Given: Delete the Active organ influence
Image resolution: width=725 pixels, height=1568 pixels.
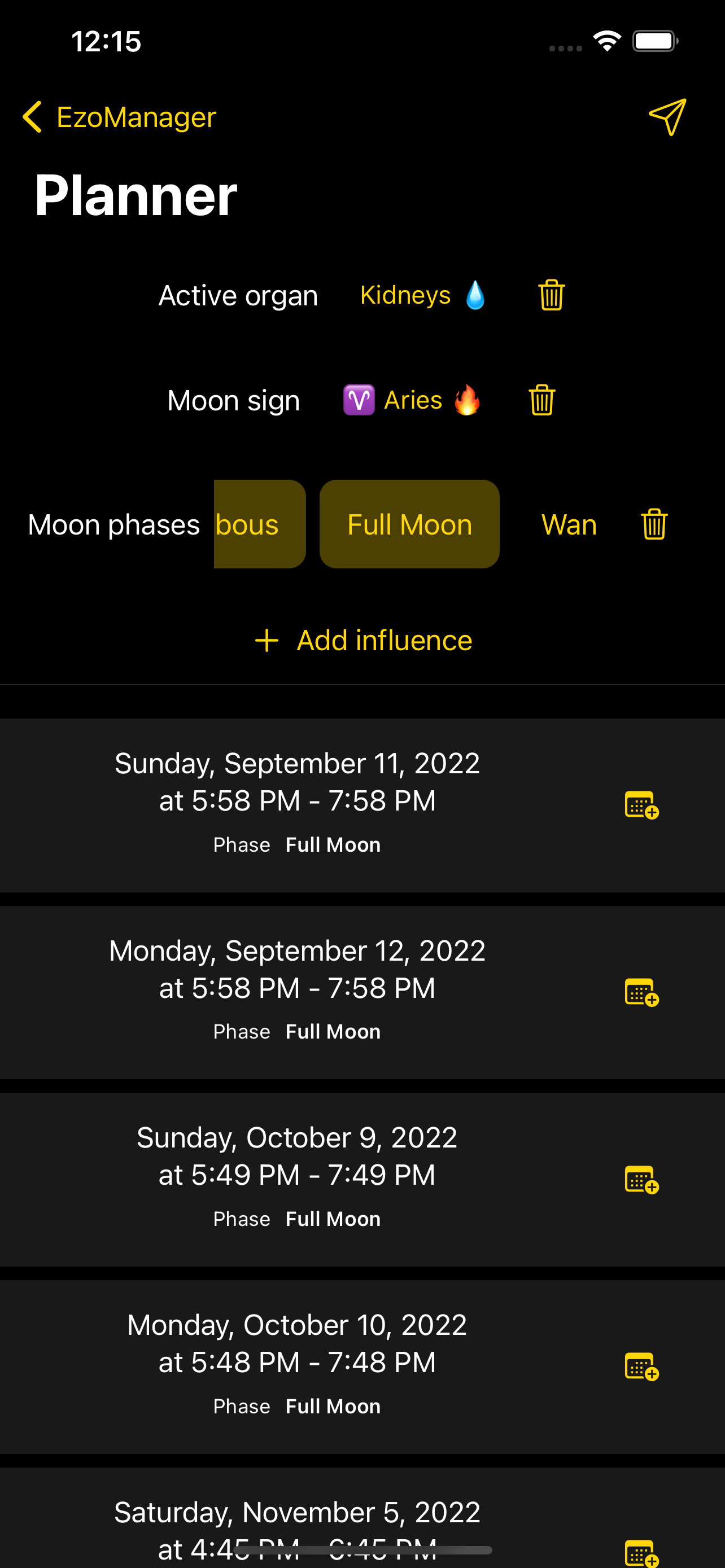Looking at the screenshot, I should click(x=552, y=295).
